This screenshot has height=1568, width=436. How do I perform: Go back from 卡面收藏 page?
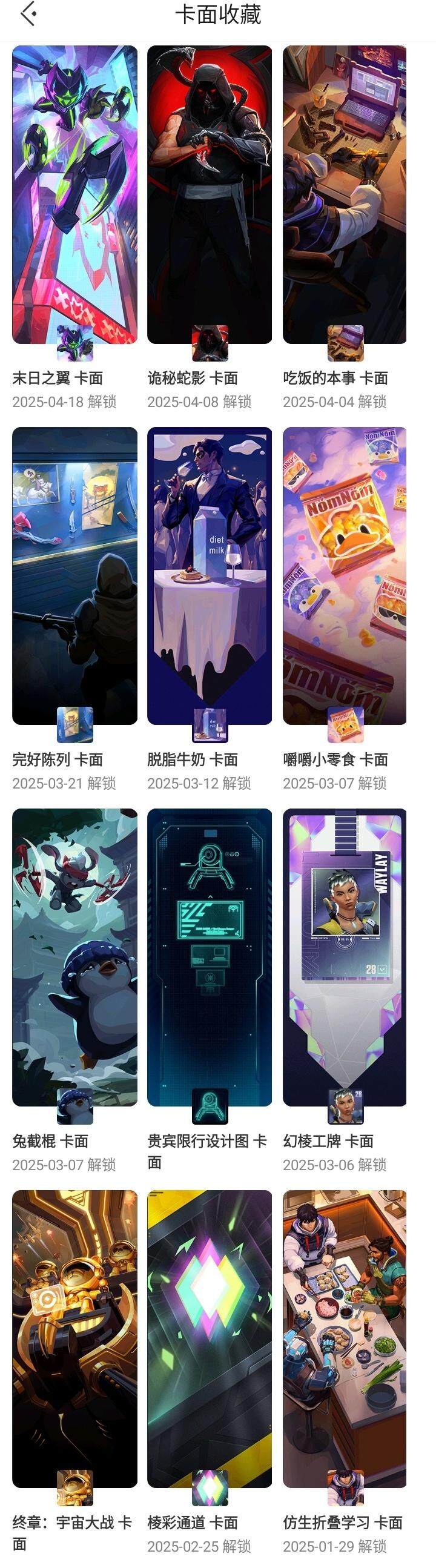click(x=28, y=15)
